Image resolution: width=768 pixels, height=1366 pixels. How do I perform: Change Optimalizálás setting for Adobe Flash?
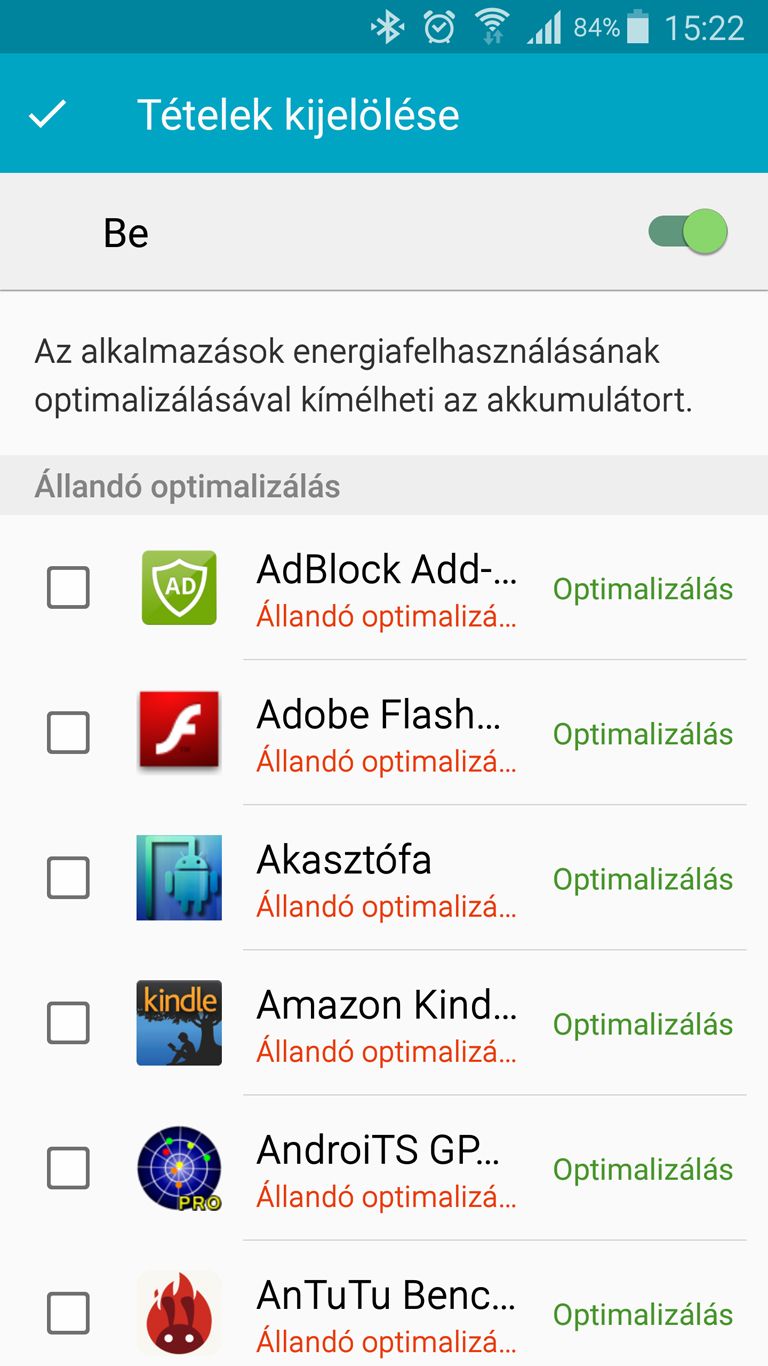tap(643, 734)
